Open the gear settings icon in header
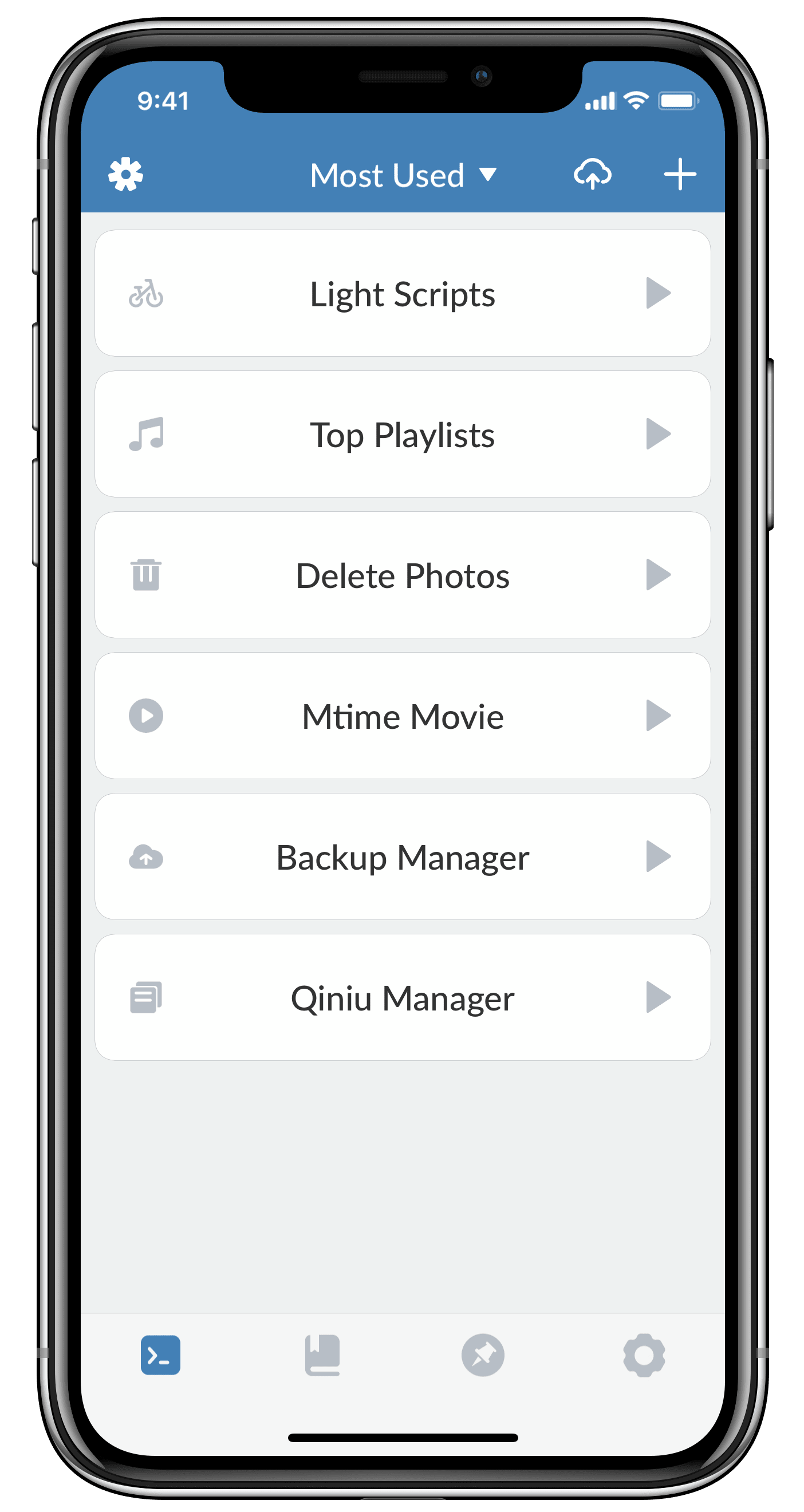The image size is (804, 1512). 125,174
